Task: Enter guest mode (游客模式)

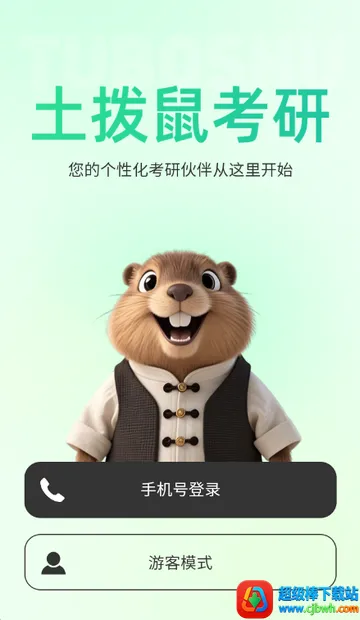Action: click(180, 562)
